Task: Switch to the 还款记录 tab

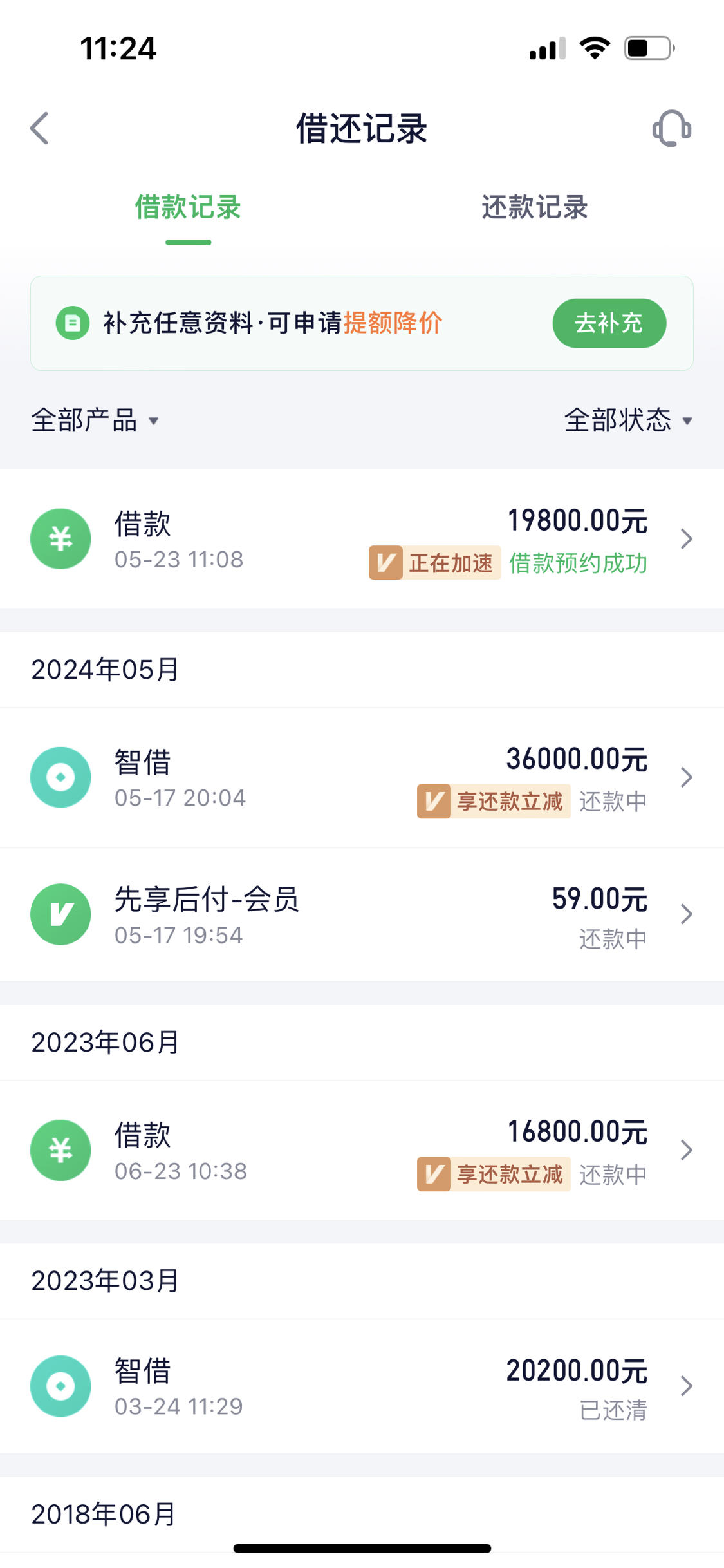Action: click(x=535, y=207)
